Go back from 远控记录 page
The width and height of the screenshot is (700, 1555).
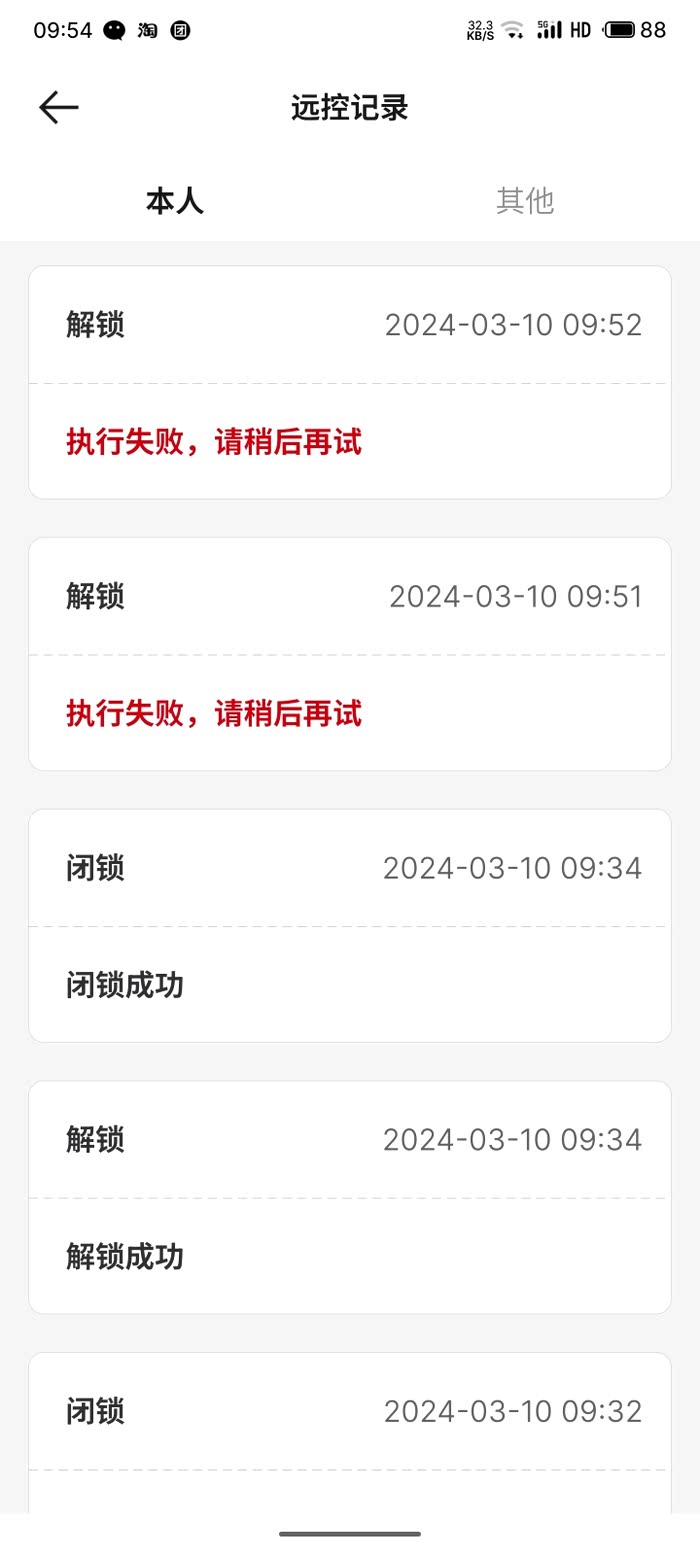tap(58, 108)
